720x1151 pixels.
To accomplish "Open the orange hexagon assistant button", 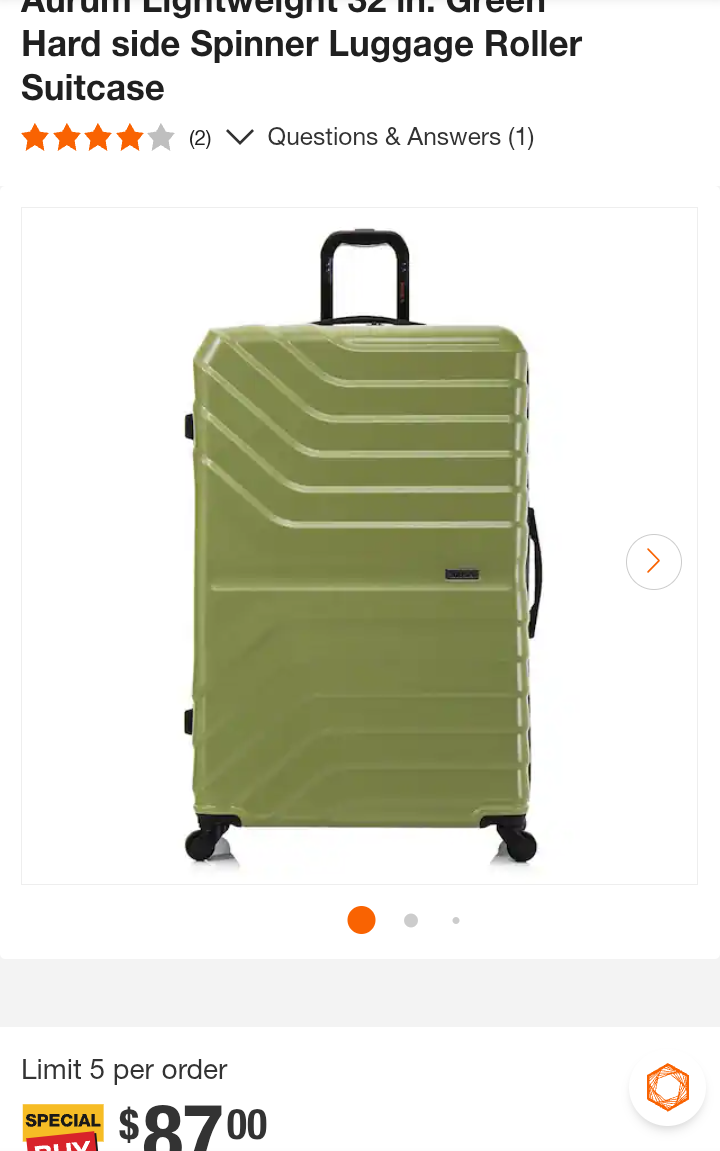I will pos(667,1087).
